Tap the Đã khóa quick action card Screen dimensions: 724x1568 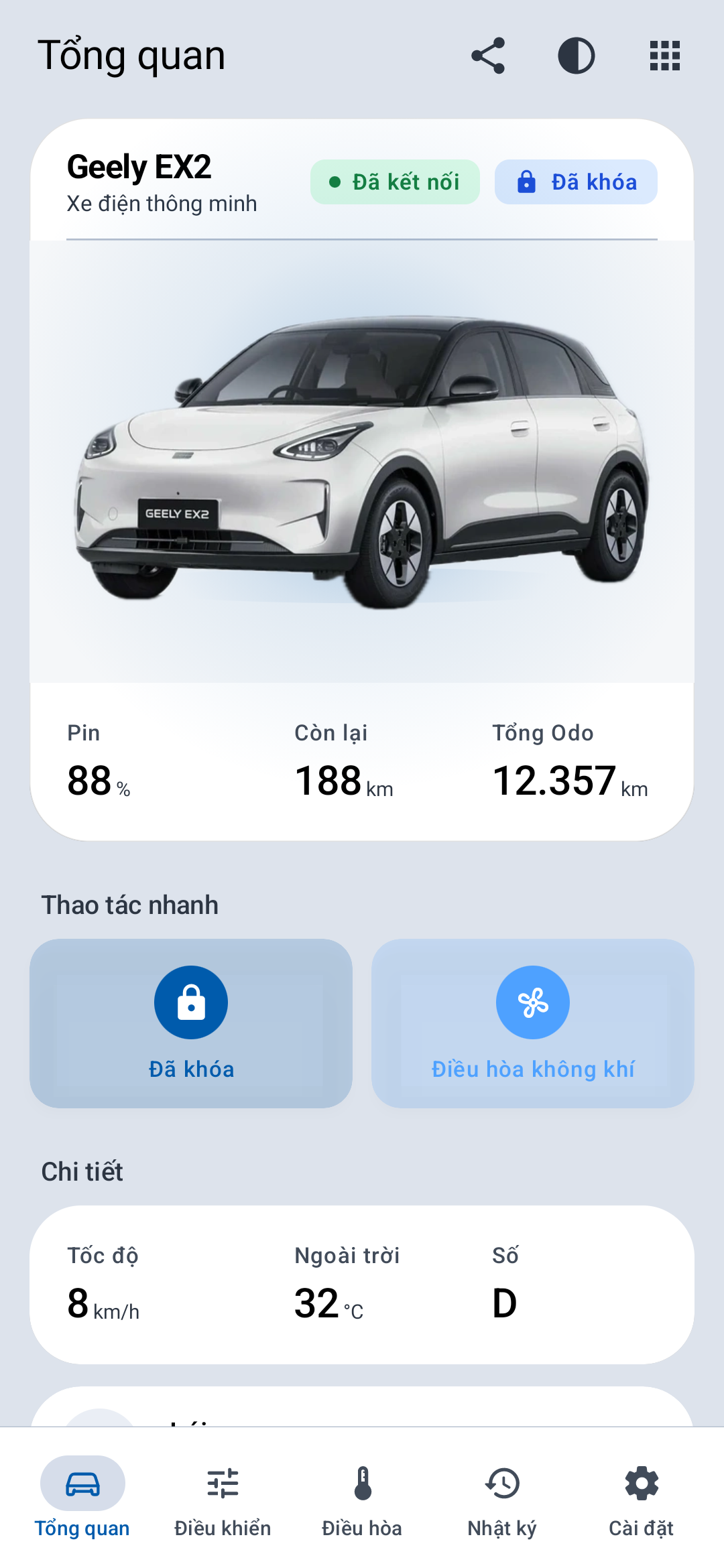click(x=191, y=1023)
